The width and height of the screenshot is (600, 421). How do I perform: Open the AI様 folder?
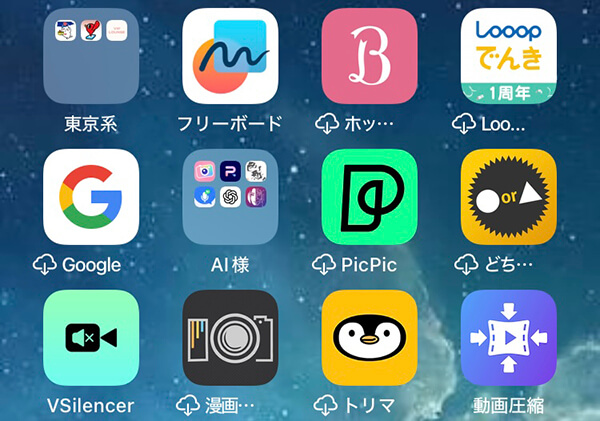[x=230, y=197]
